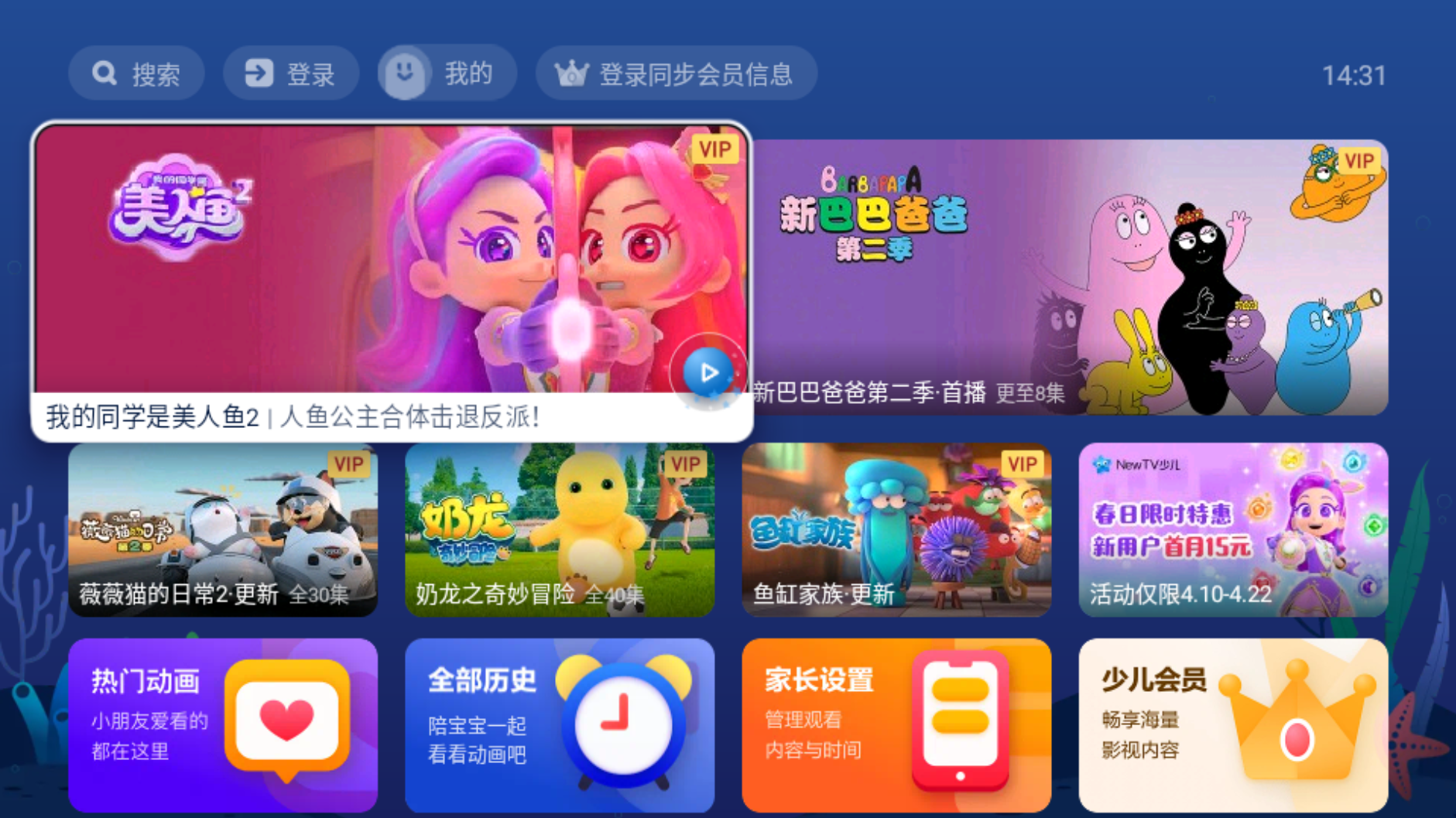The width and height of the screenshot is (1456, 818).
Task: Tap 登录同步会员信息 to sync membership
Action: (676, 74)
